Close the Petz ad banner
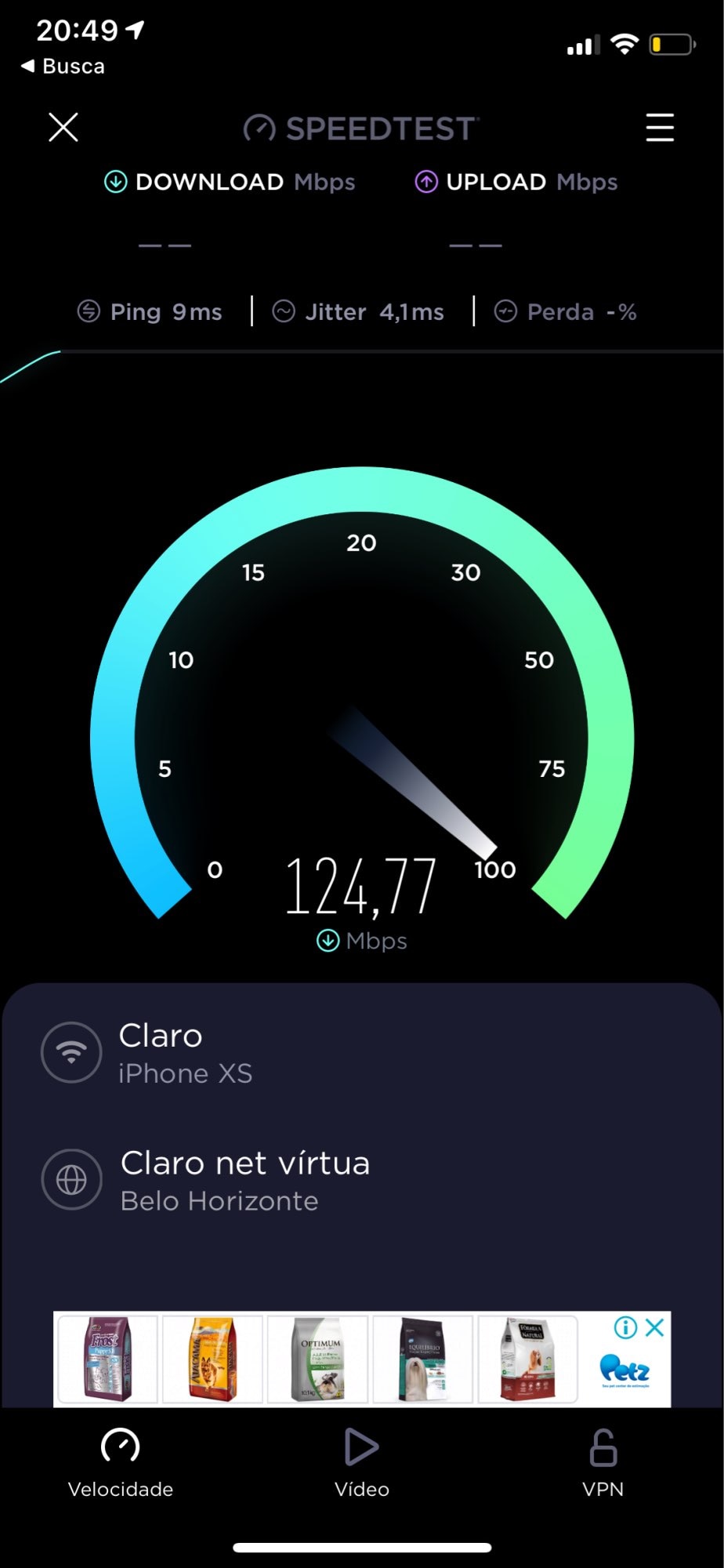The image size is (724, 1568). coord(655,1327)
